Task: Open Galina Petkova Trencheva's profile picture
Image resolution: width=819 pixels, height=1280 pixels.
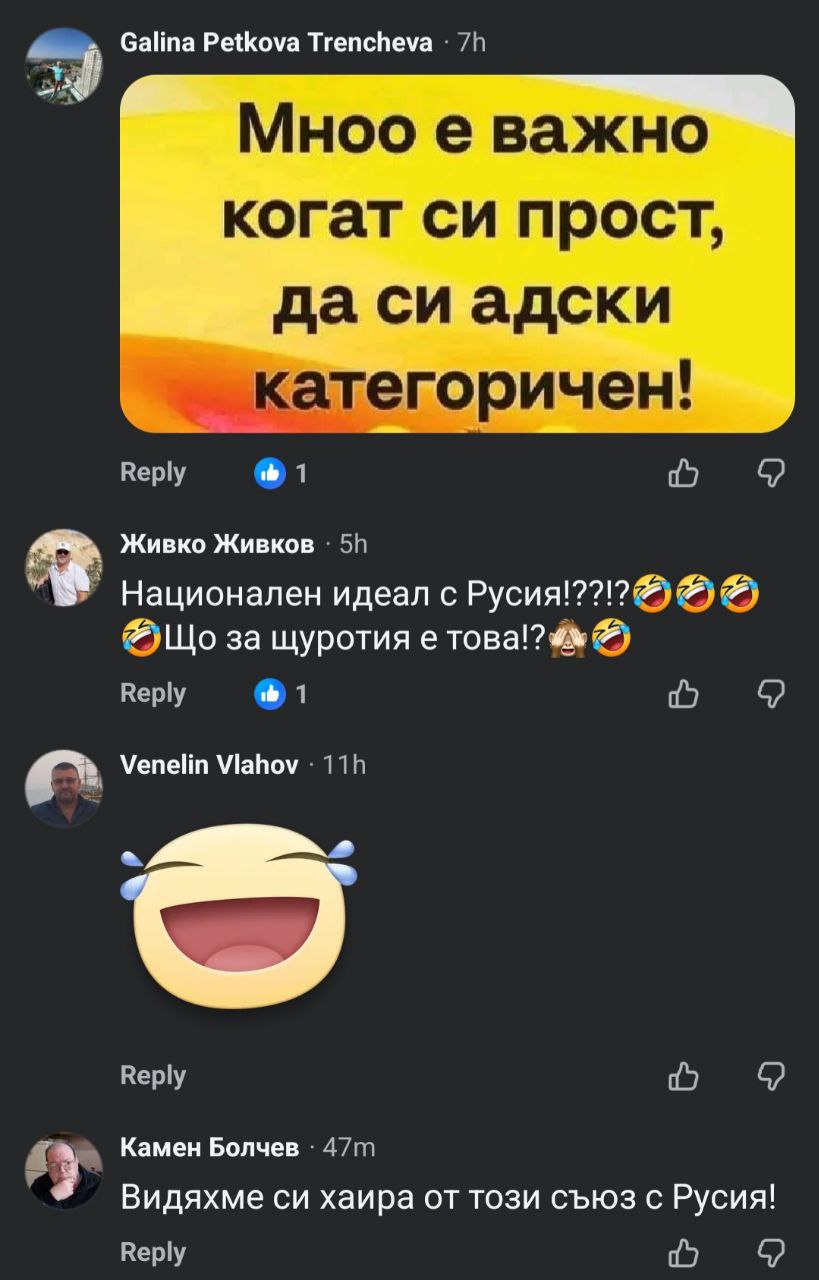Action: 64,66
